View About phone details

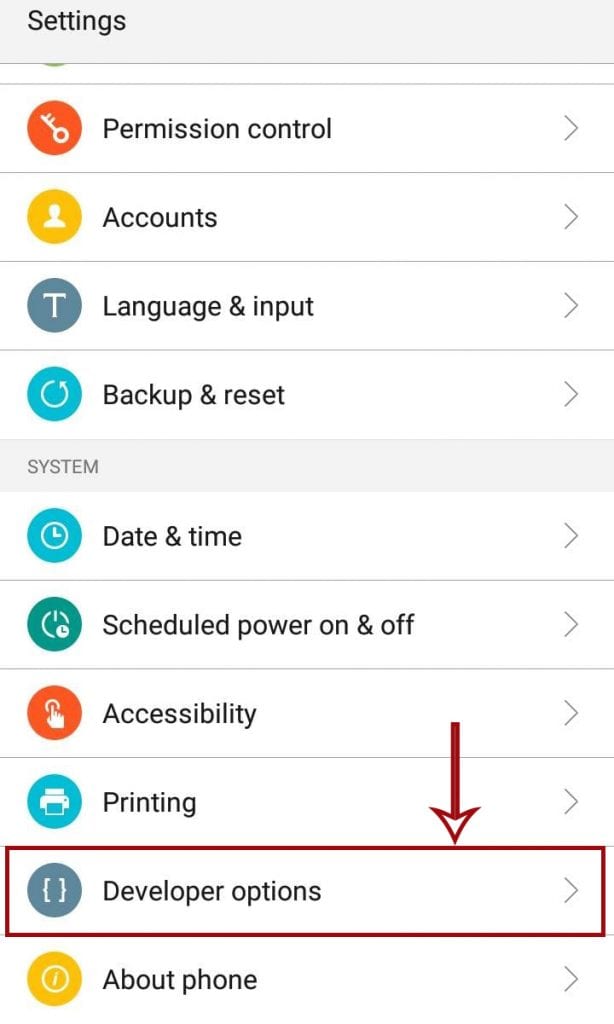coord(180,980)
